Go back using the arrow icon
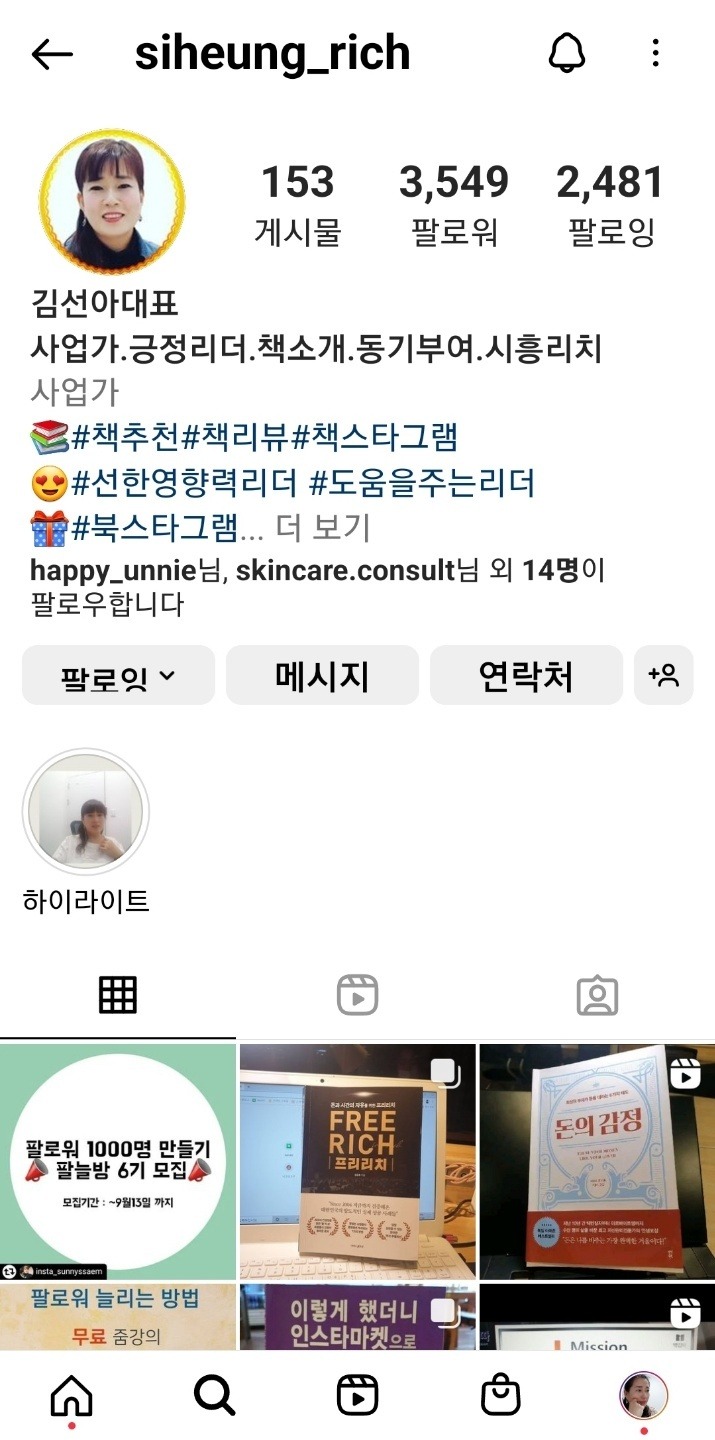 52,54
